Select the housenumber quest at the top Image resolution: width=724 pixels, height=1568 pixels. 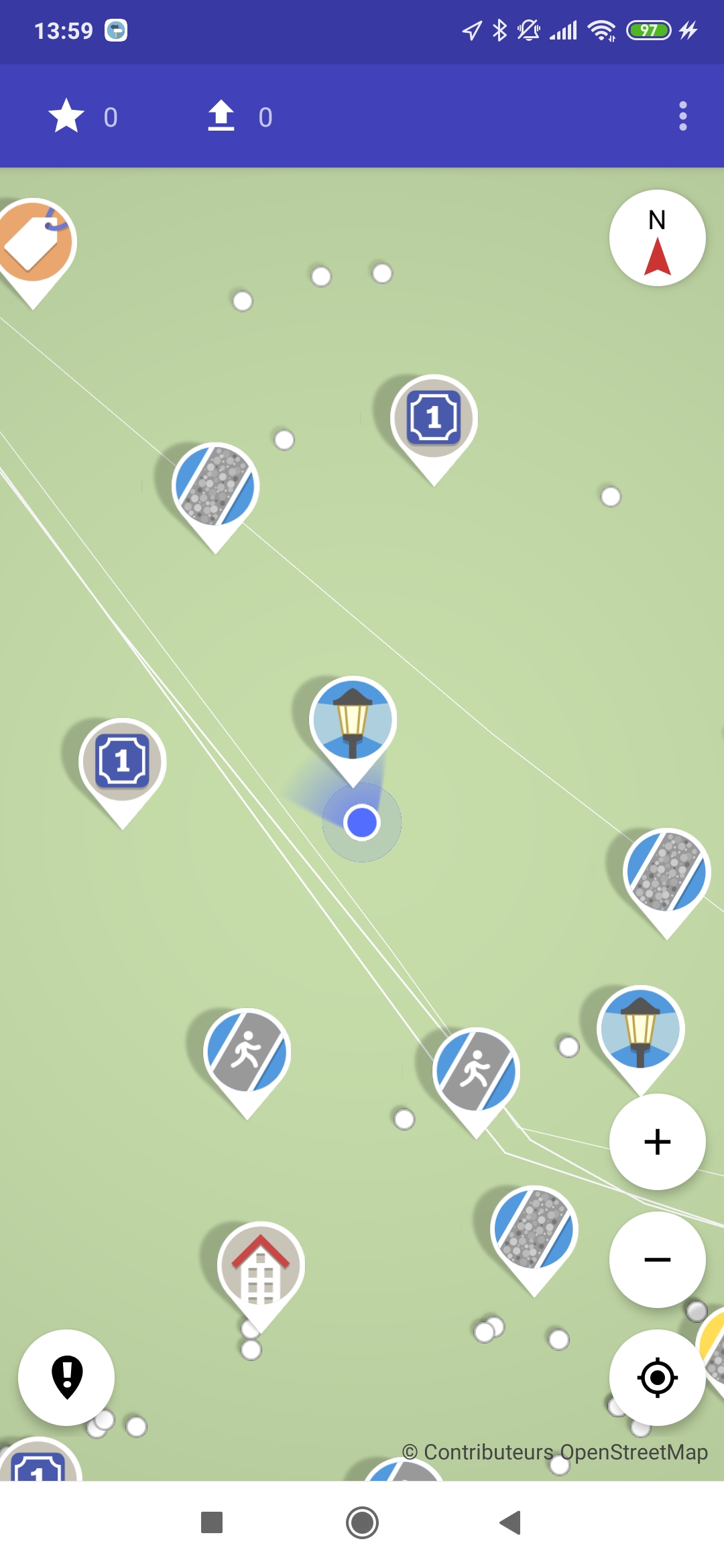coord(434,417)
